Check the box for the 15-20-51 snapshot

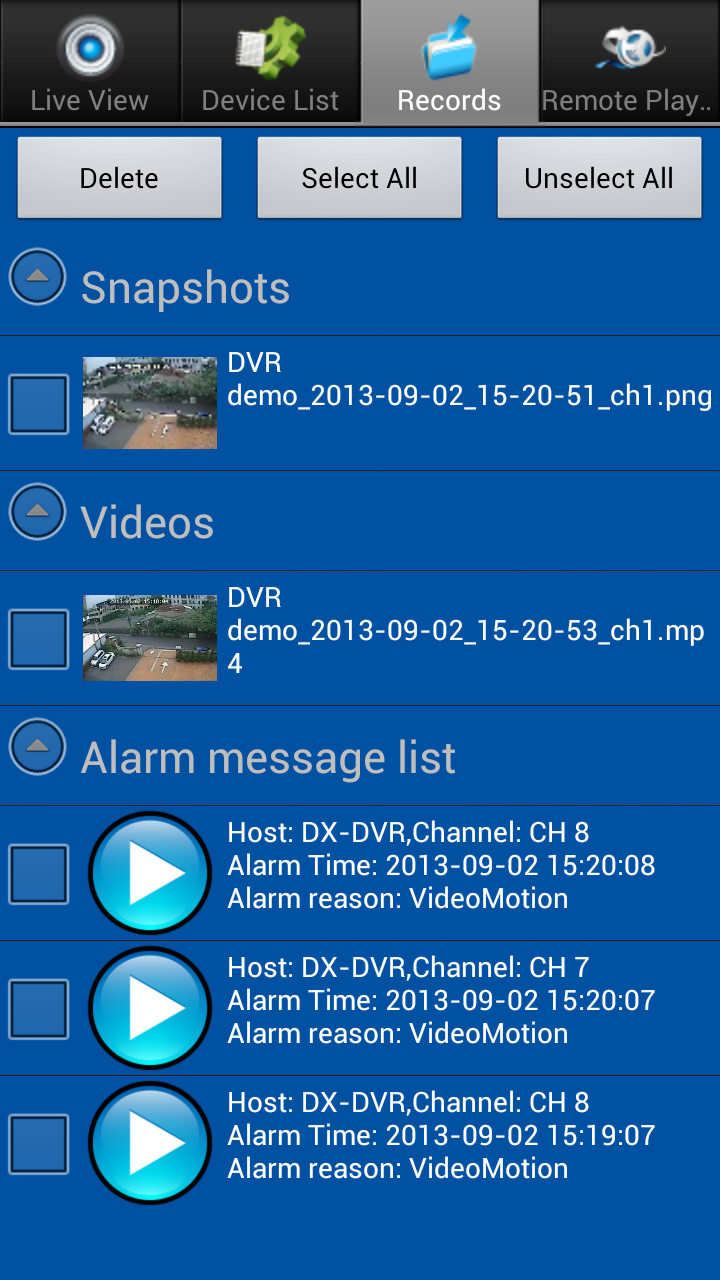pos(39,404)
